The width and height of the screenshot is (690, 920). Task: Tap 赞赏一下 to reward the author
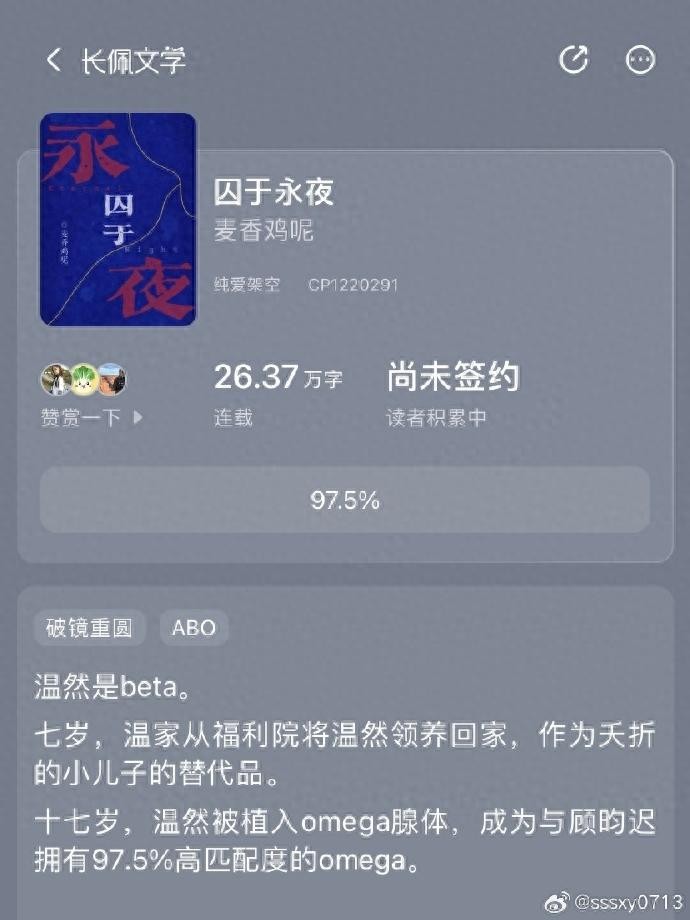pyautogui.click(x=88, y=417)
